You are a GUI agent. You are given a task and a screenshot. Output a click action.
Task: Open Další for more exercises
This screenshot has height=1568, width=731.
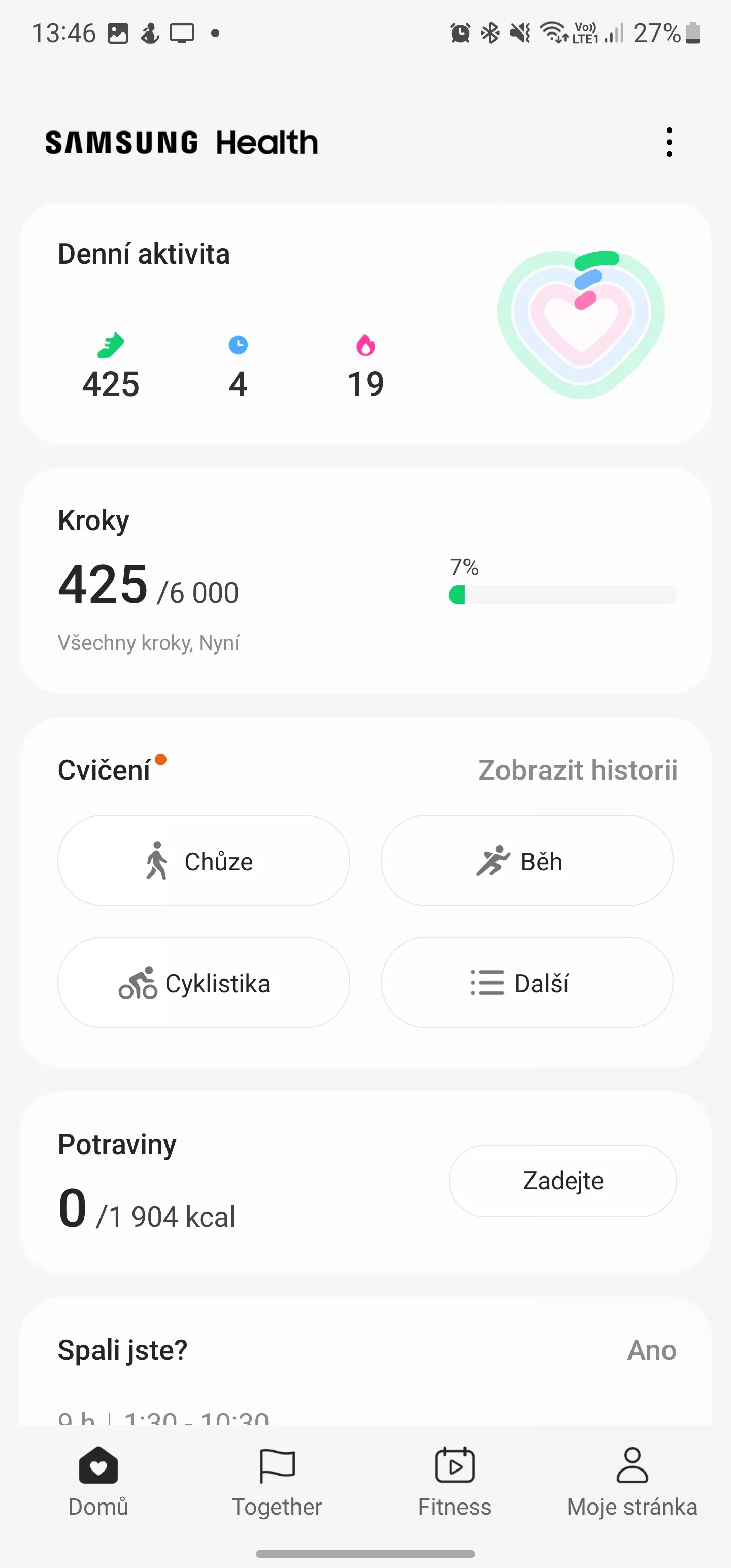pyautogui.click(x=527, y=983)
